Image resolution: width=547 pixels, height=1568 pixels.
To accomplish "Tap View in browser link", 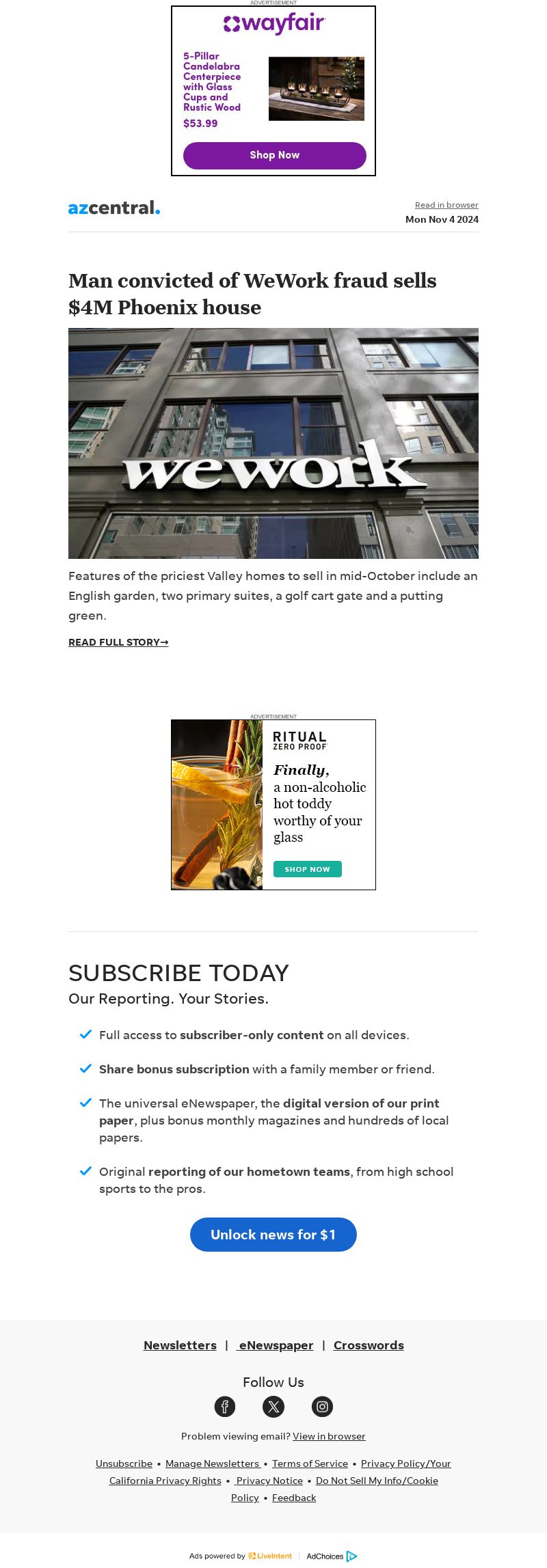I will click(x=329, y=1436).
